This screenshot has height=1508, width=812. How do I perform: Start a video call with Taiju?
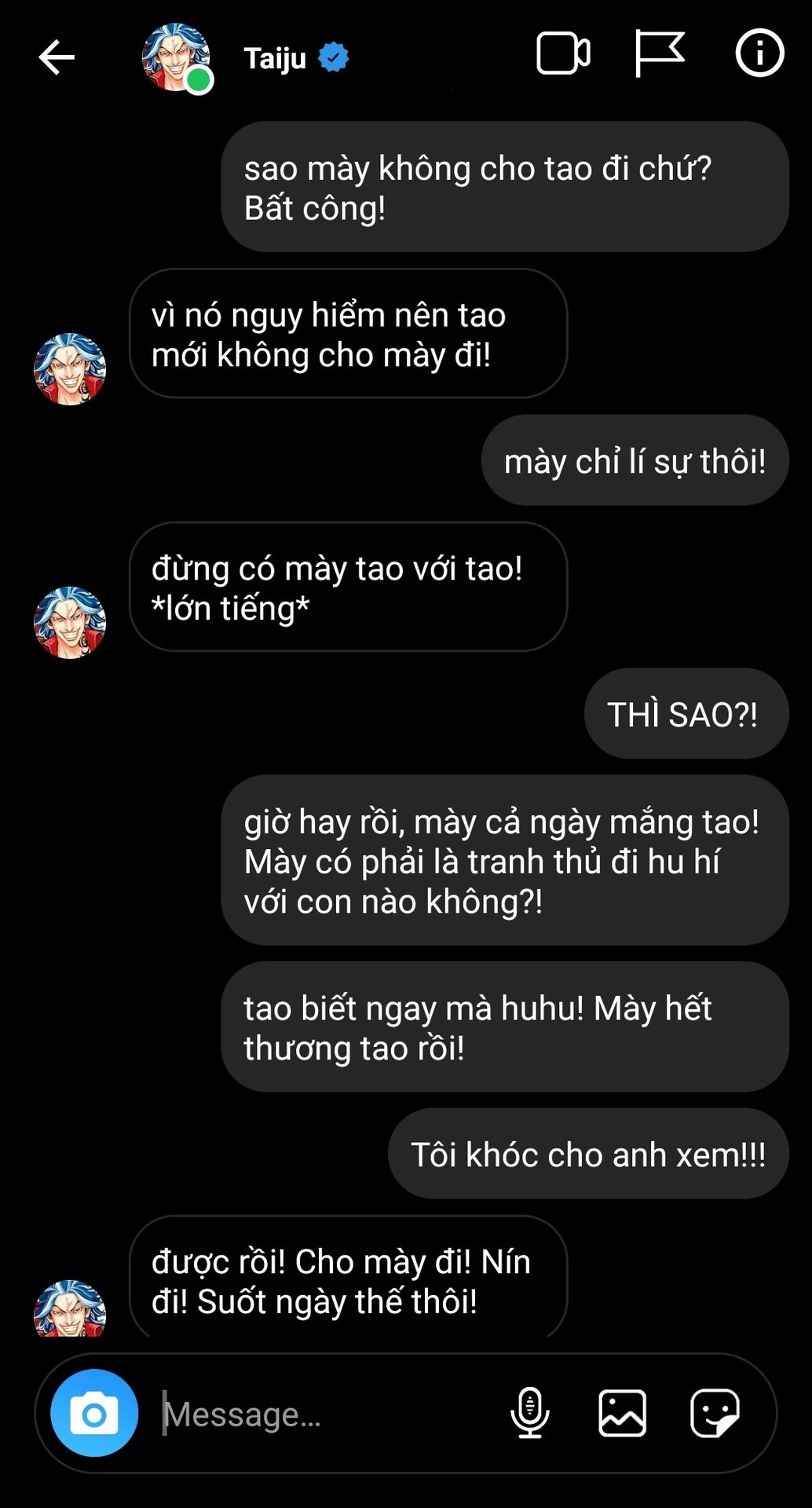coord(562,54)
